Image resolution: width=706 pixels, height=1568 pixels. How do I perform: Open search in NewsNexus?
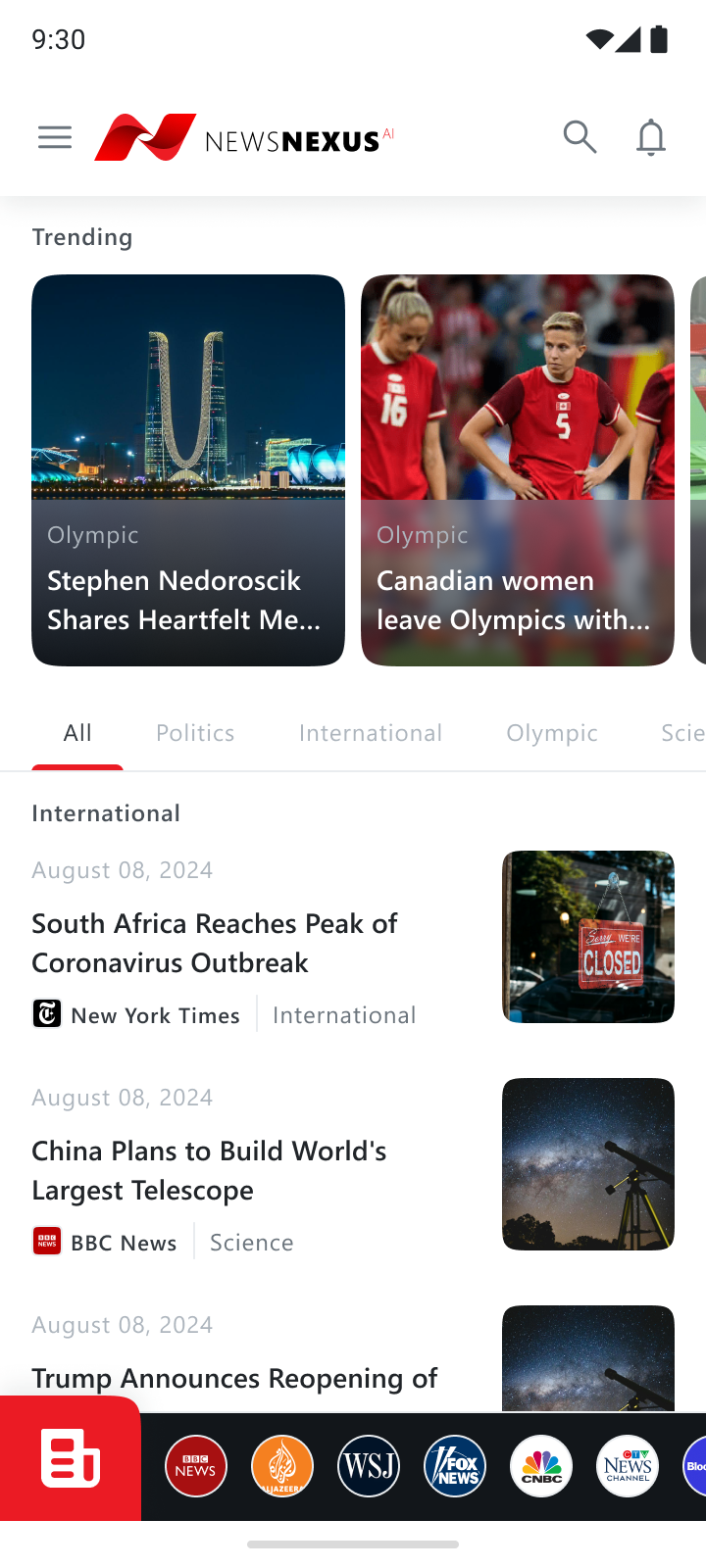coord(580,137)
